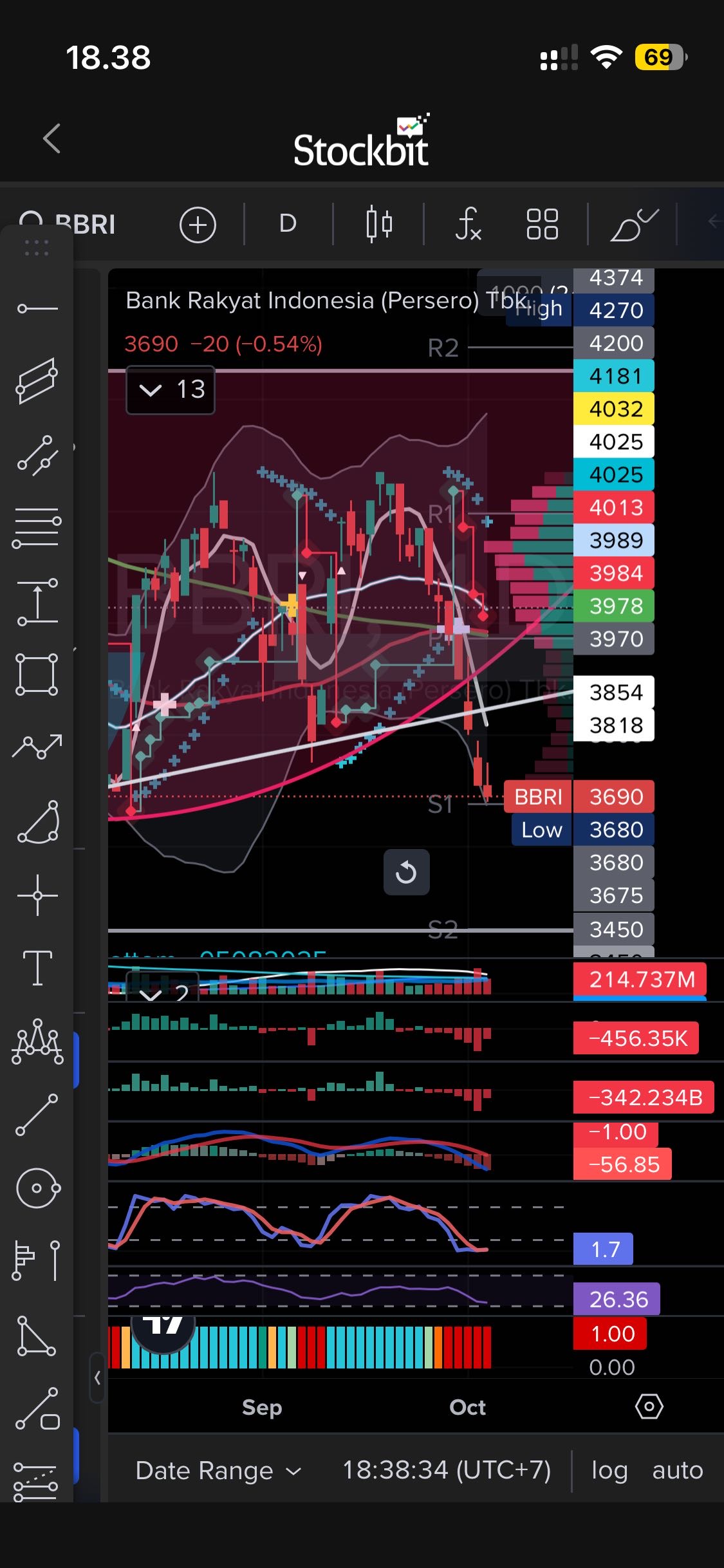Expand the 13 indicators legend
The image size is (724, 1568).
tap(171, 390)
